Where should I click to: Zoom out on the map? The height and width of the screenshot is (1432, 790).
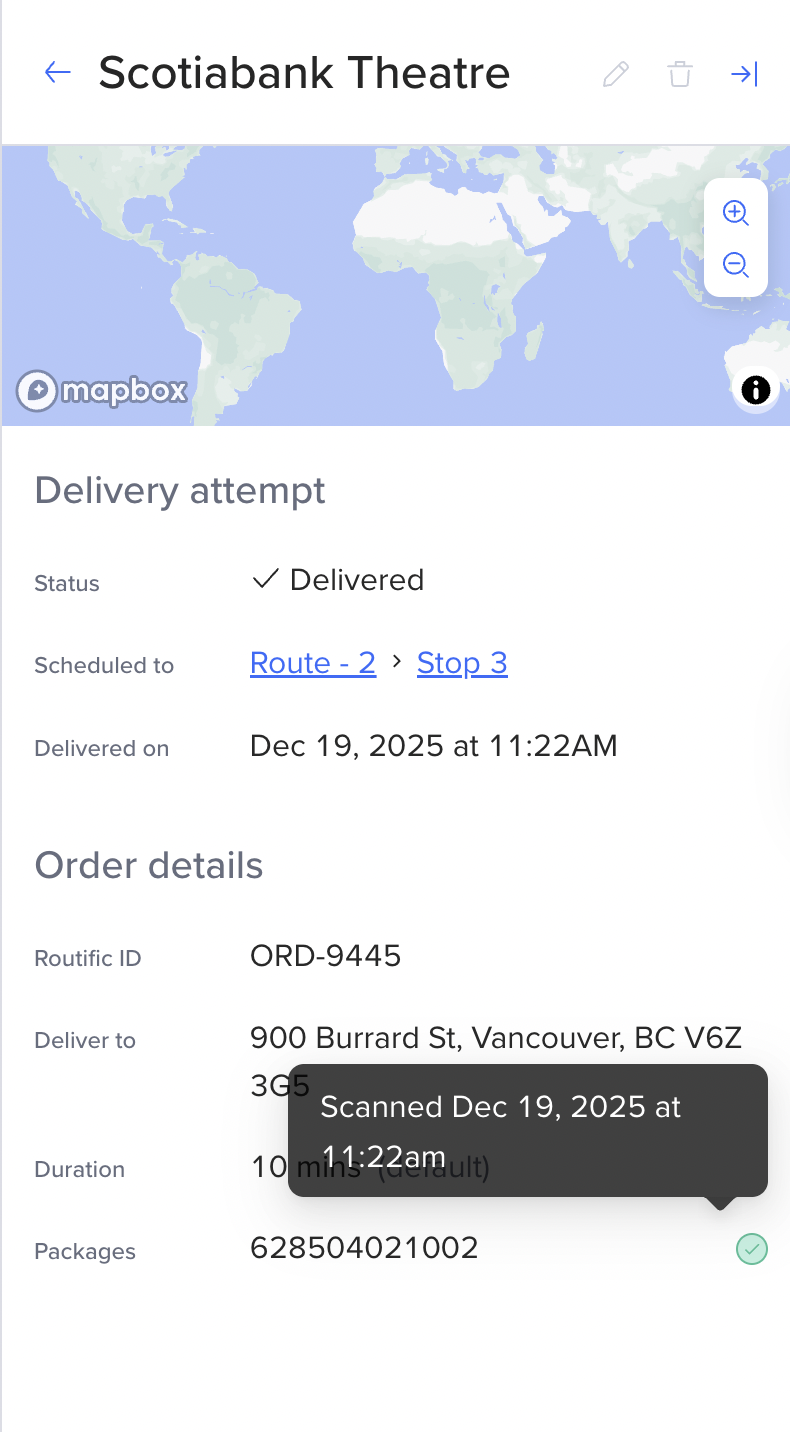click(x=736, y=265)
